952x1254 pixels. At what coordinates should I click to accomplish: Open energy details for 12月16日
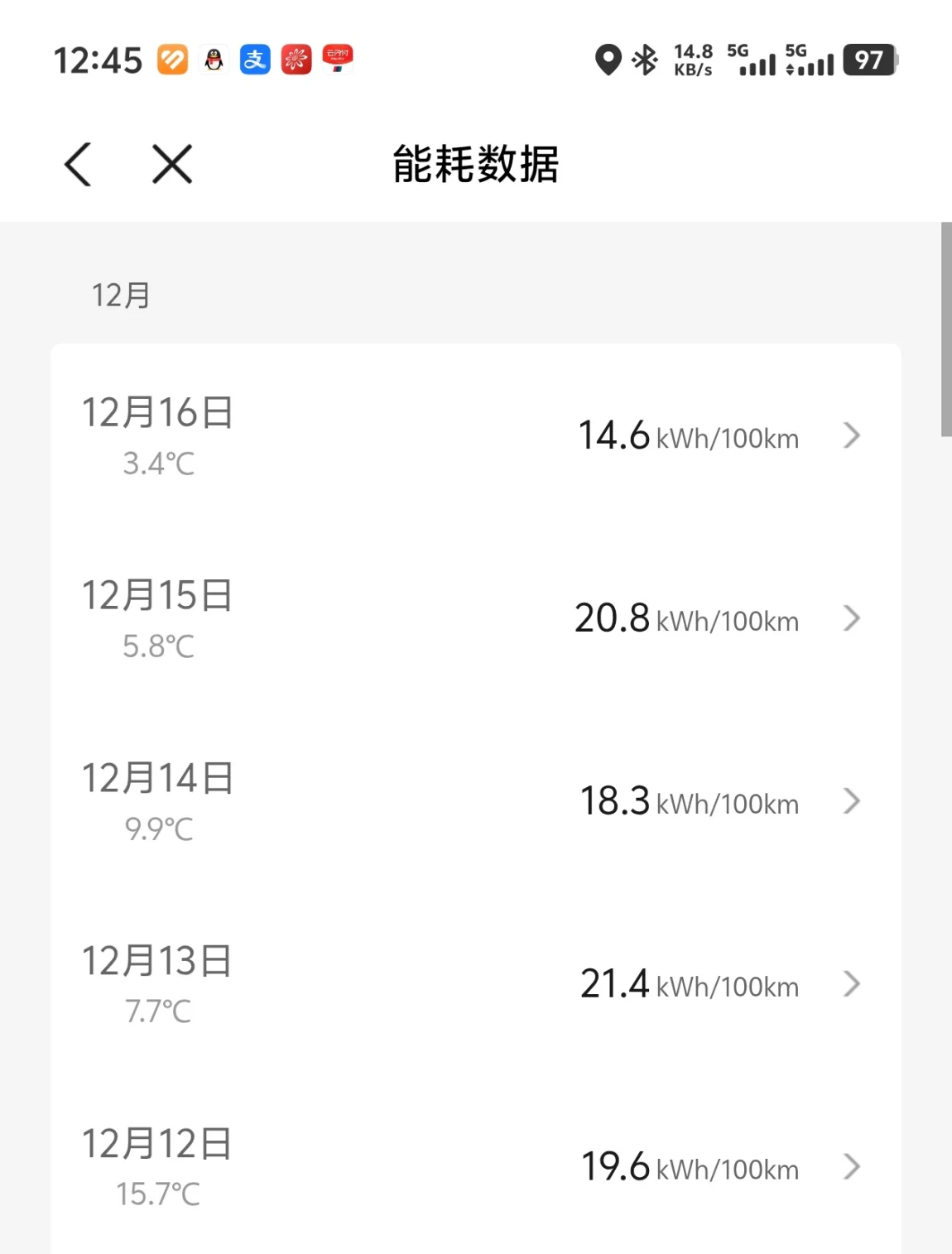click(x=475, y=435)
